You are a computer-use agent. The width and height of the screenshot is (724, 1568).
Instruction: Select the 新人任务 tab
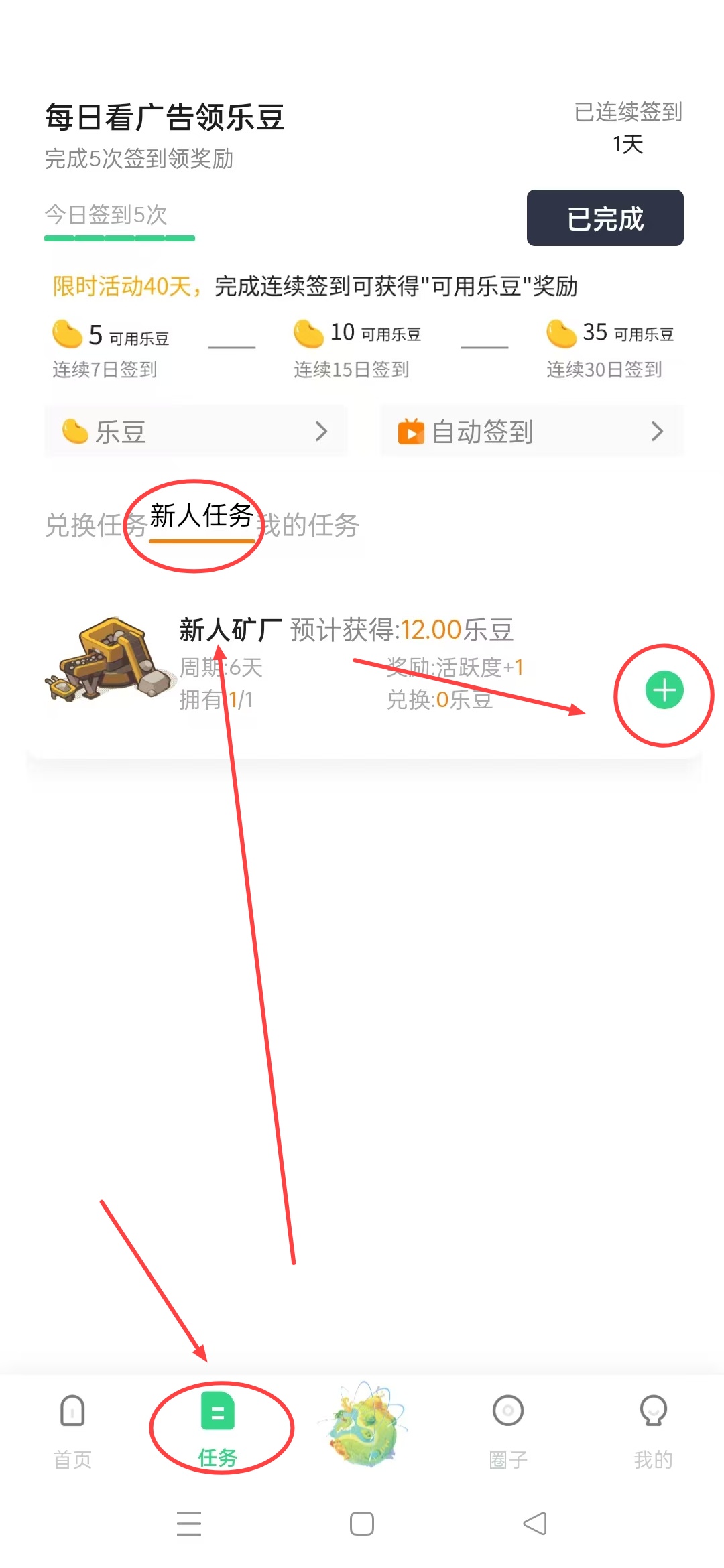click(x=201, y=517)
